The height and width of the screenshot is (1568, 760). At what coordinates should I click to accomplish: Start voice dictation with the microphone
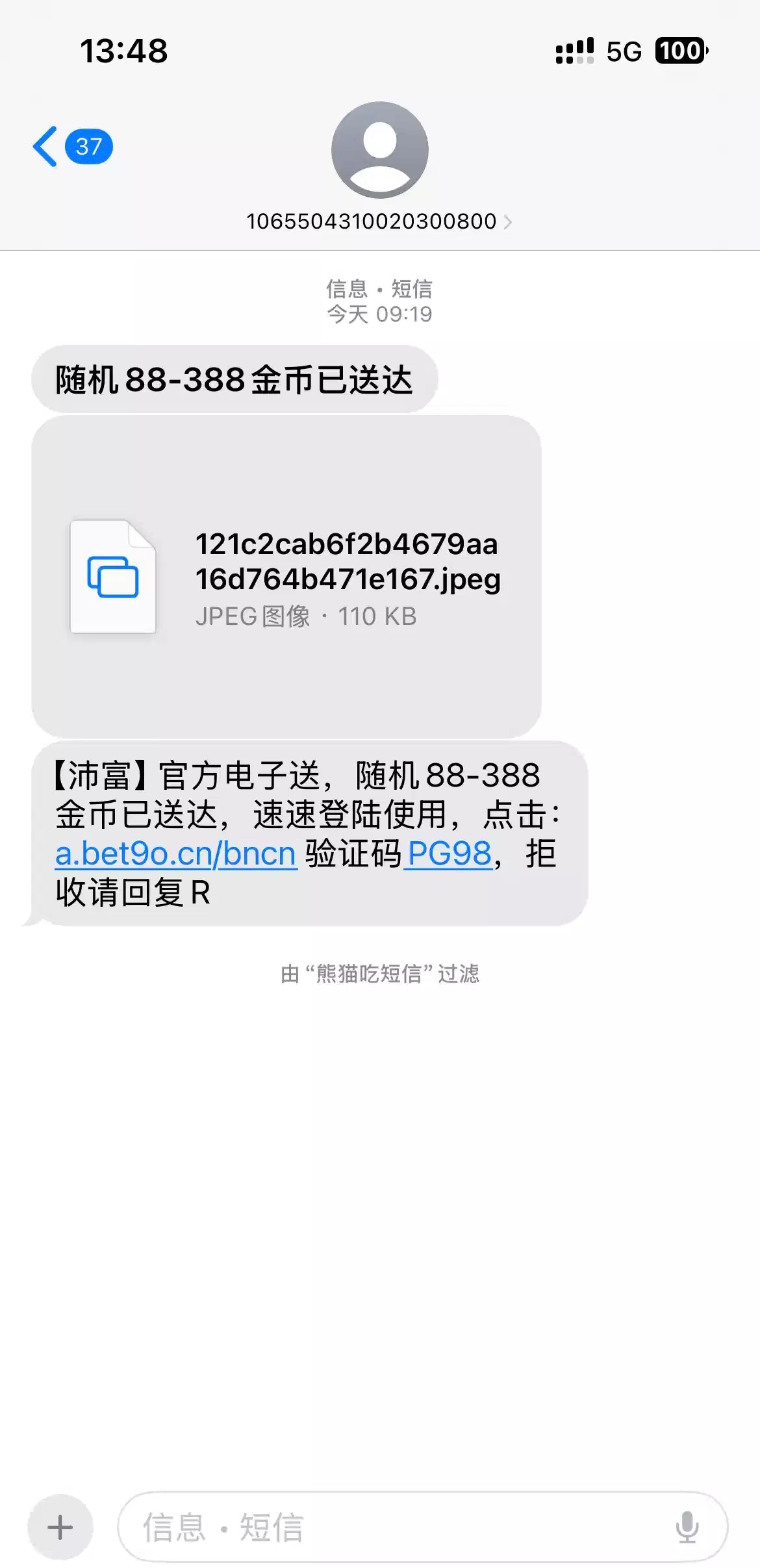click(x=687, y=1527)
